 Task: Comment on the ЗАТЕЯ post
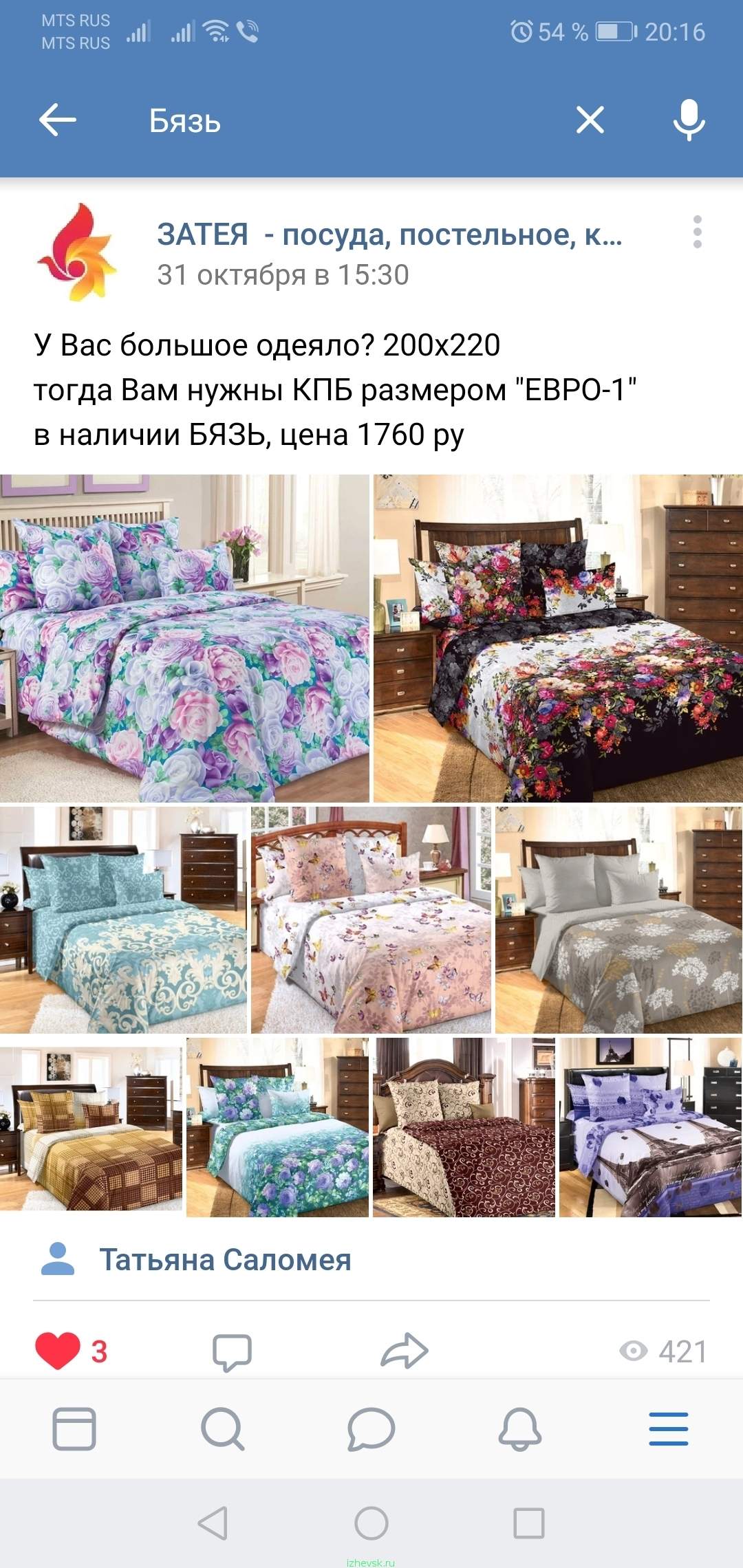click(232, 1352)
